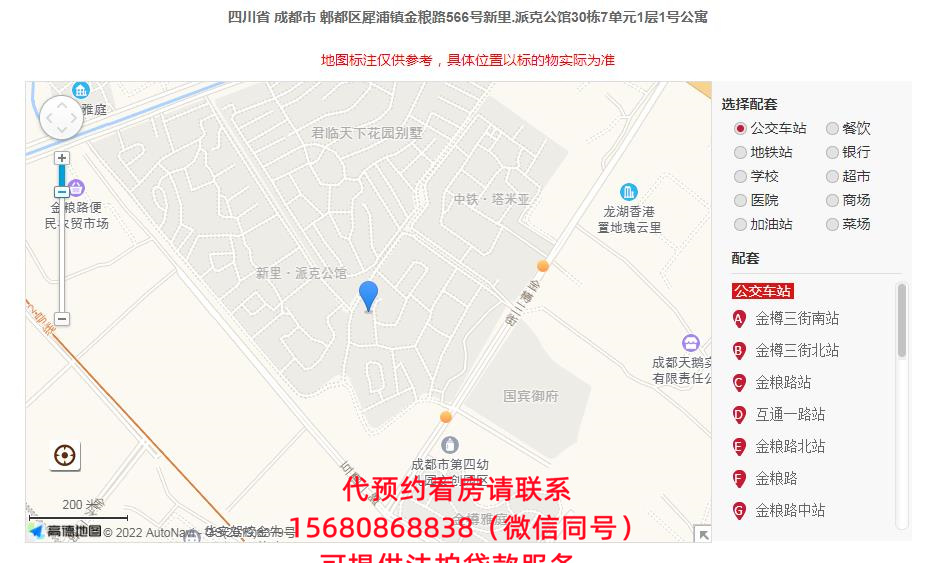Select the 加油站 radio option
The height and width of the screenshot is (563, 929).
pyautogui.click(x=741, y=225)
